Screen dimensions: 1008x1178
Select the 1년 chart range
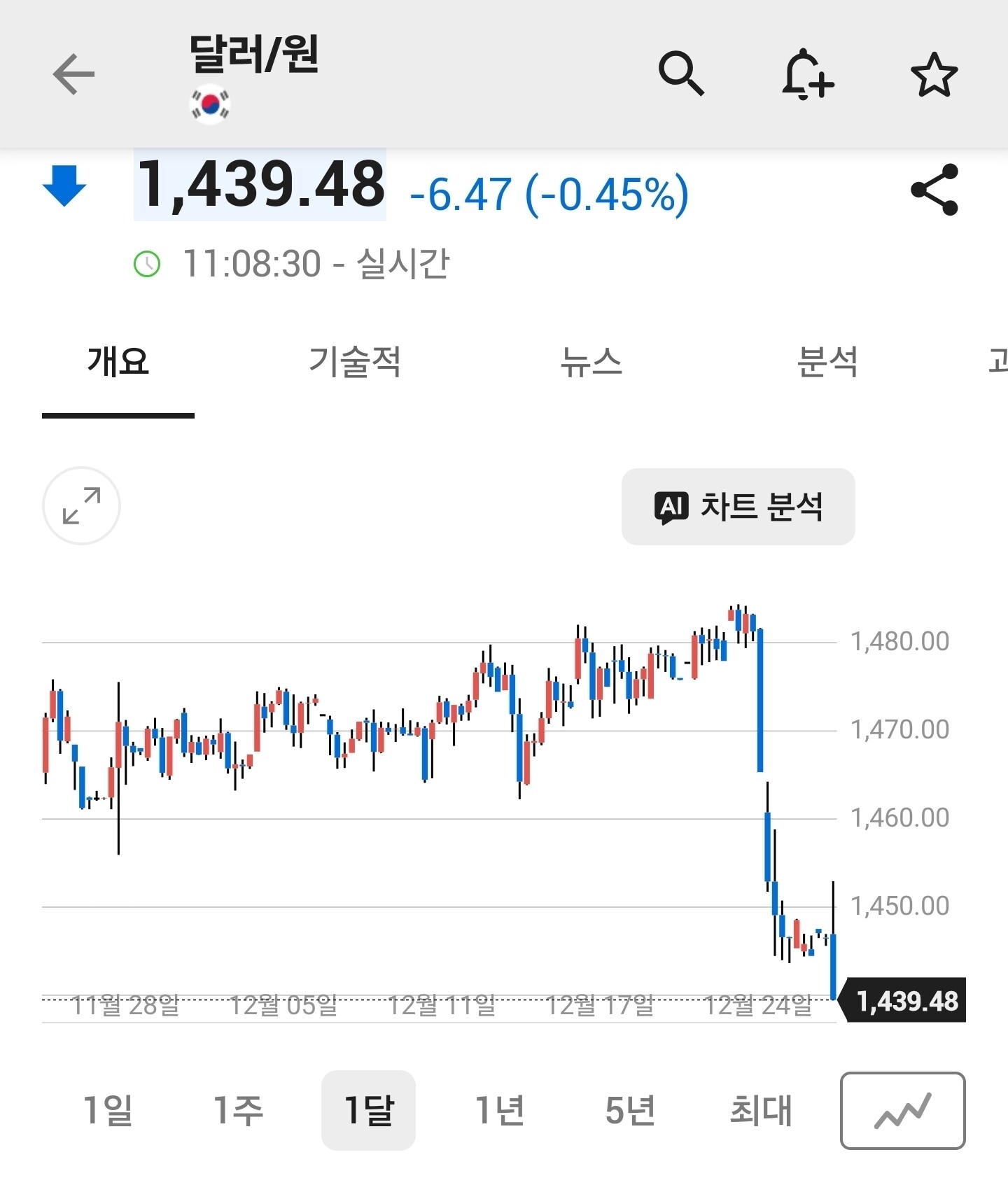[x=499, y=1110]
